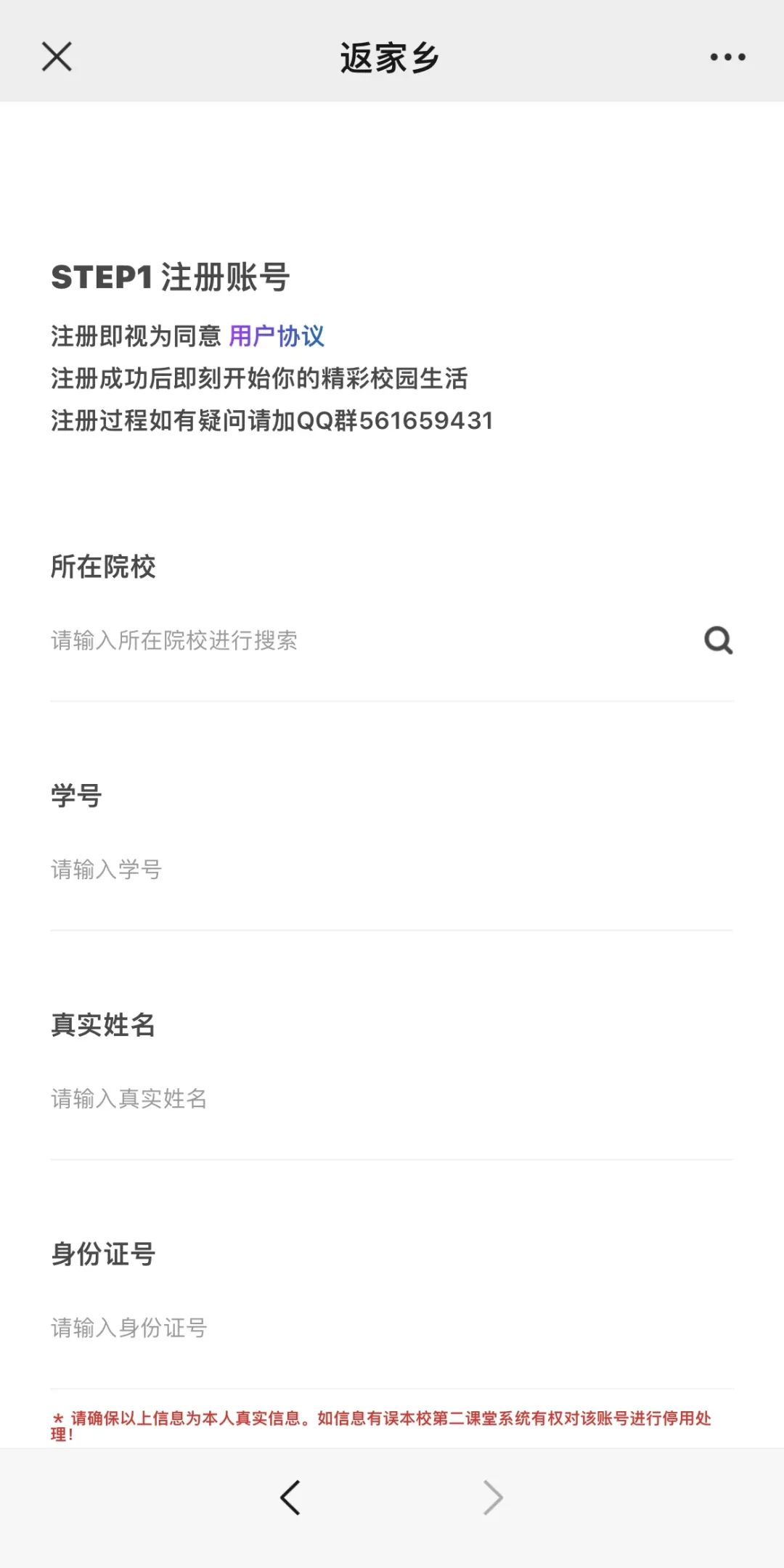
Task: Go forward with the browser forward arrow
Action: (x=493, y=1497)
